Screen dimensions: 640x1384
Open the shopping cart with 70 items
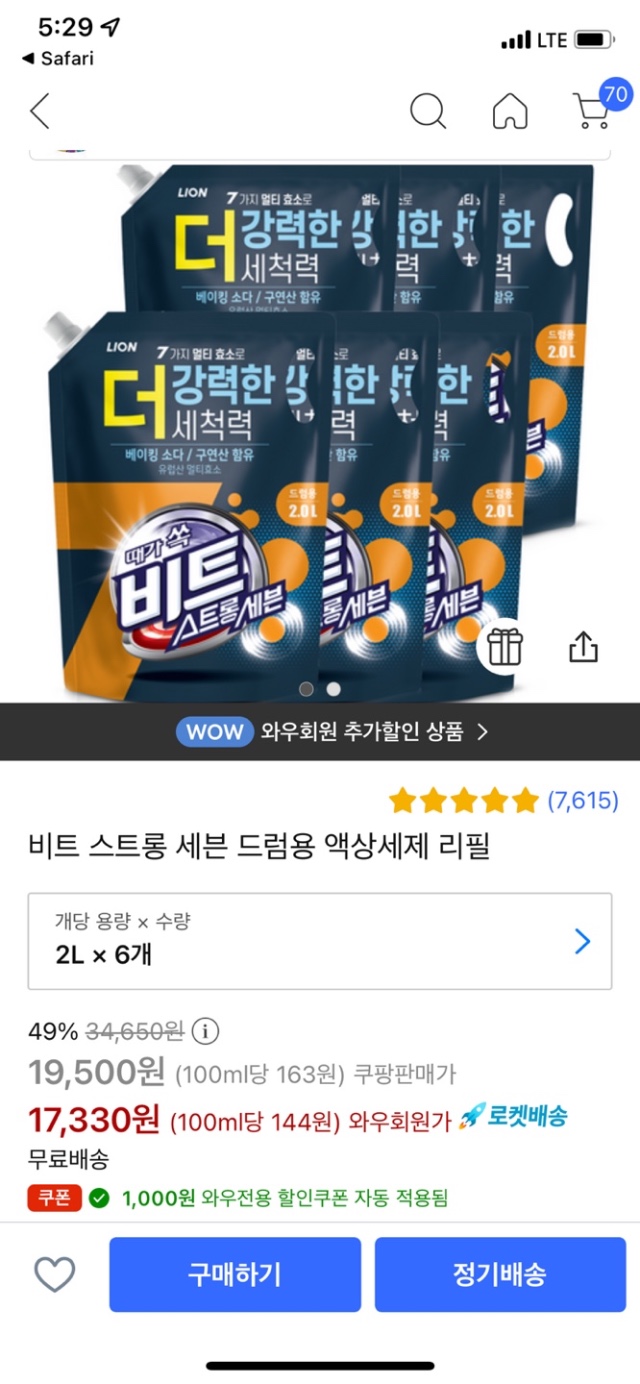[x=592, y=110]
